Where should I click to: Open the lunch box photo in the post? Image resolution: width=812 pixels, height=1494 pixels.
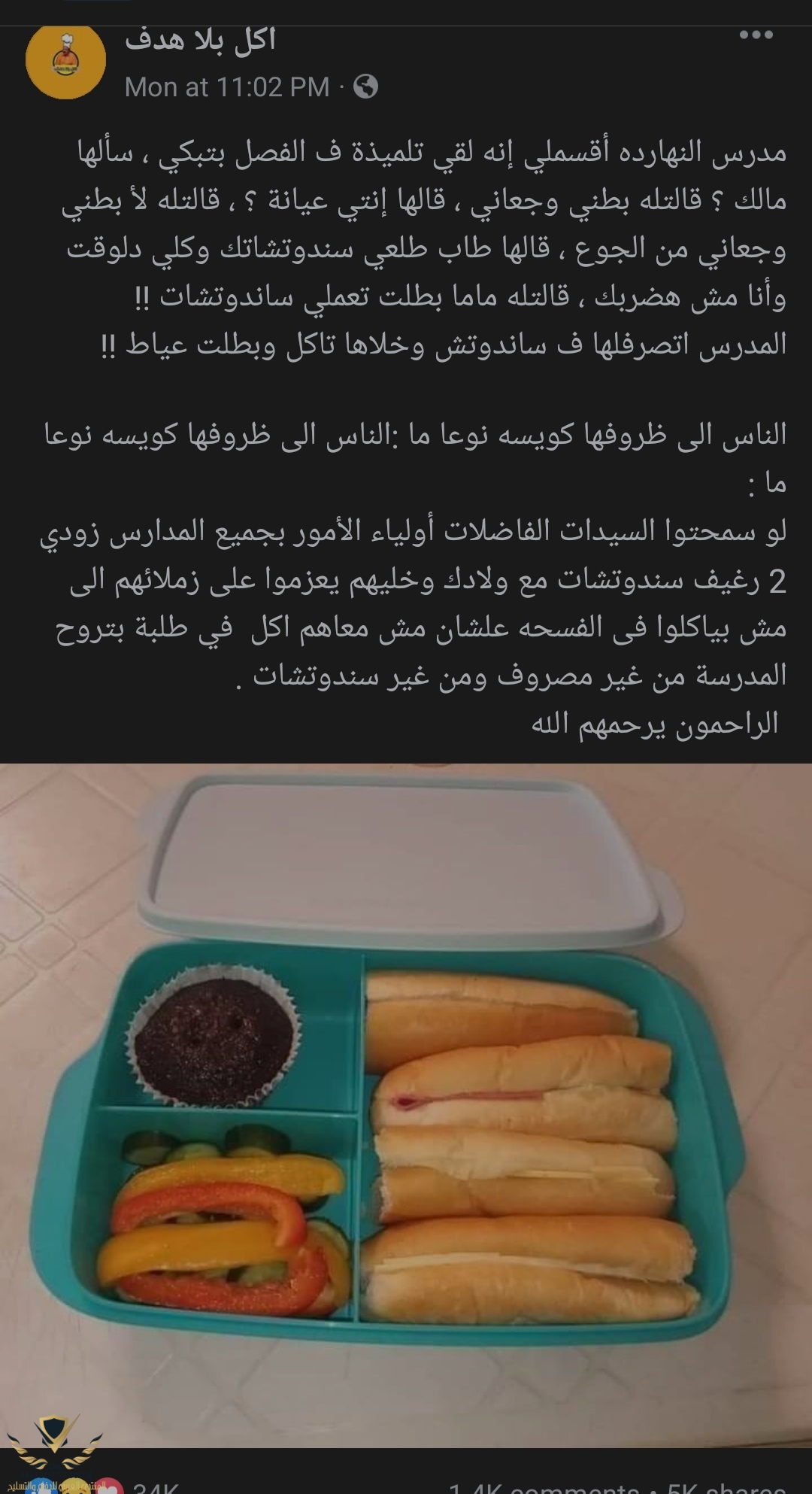pos(406,1106)
